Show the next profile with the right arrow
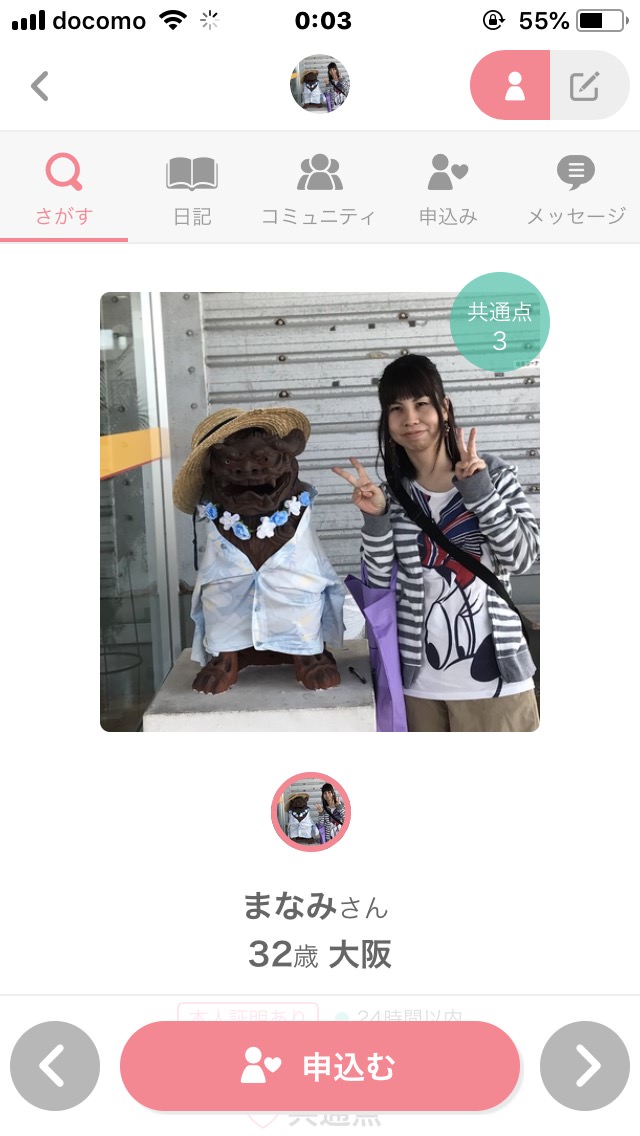640x1136 pixels. pyautogui.click(x=585, y=1066)
